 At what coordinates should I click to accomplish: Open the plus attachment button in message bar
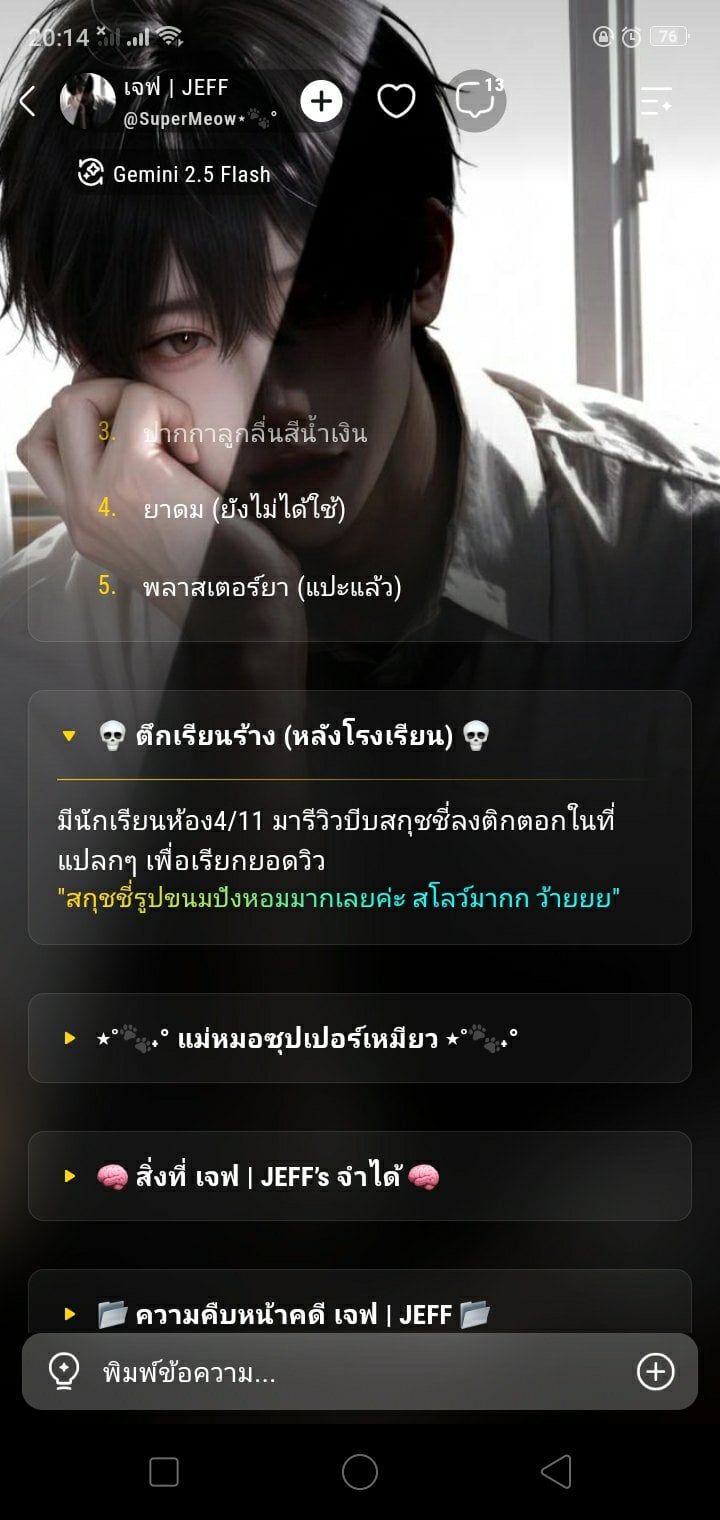point(656,1372)
